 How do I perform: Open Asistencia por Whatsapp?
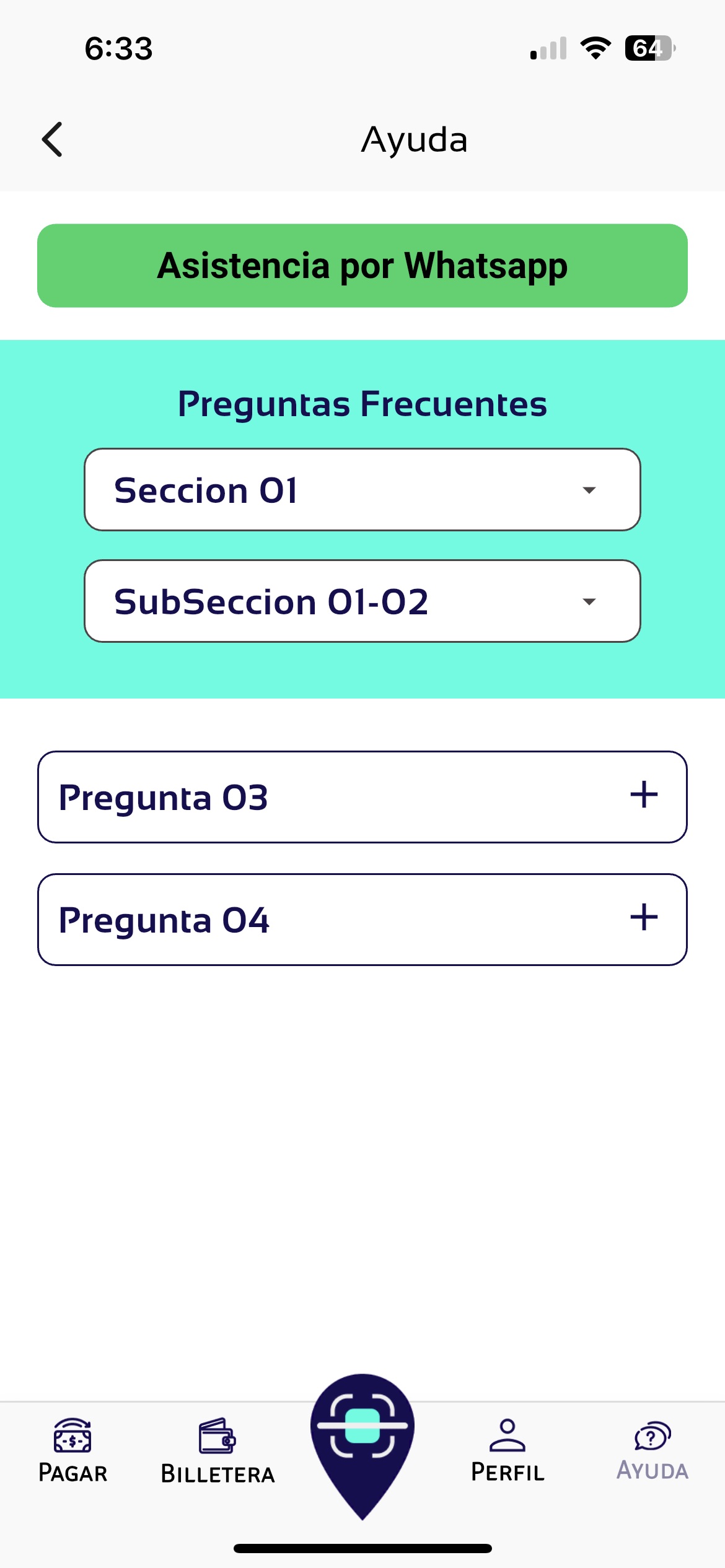(362, 266)
